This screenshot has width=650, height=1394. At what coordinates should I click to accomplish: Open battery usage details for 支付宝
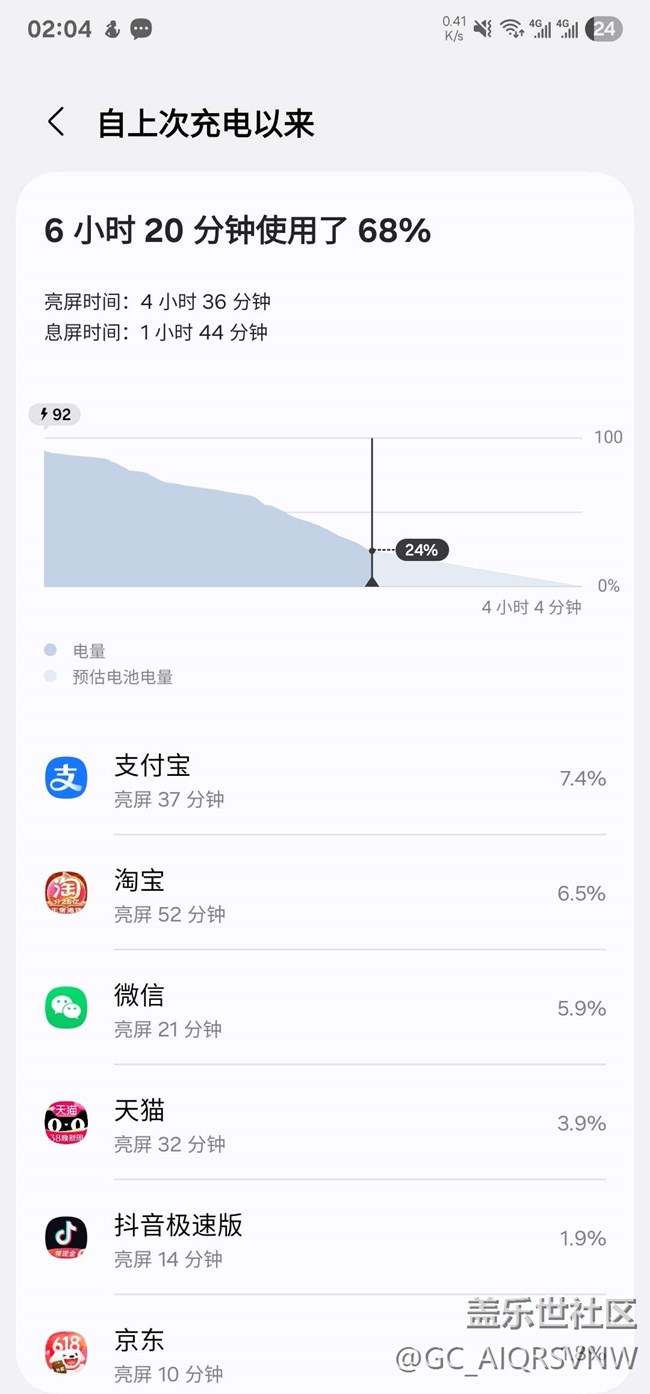[x=325, y=779]
